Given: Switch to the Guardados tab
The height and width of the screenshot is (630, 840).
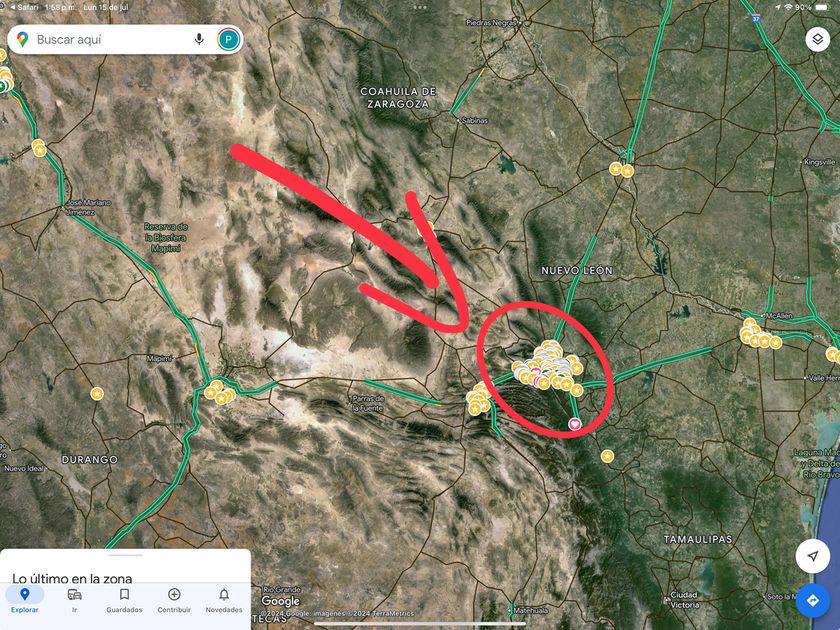Looking at the screenshot, I should coord(124,600).
